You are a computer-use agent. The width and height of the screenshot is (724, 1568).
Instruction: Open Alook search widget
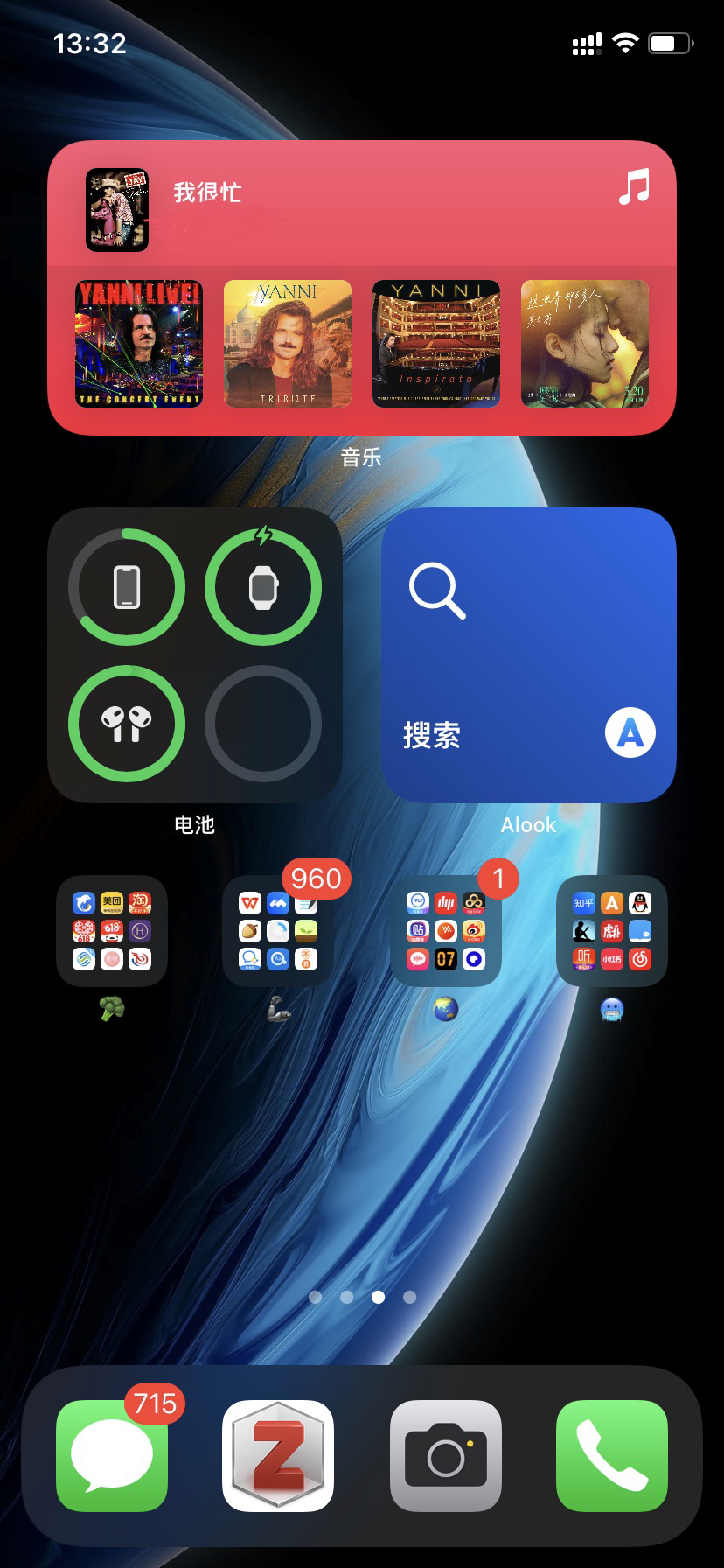(528, 654)
